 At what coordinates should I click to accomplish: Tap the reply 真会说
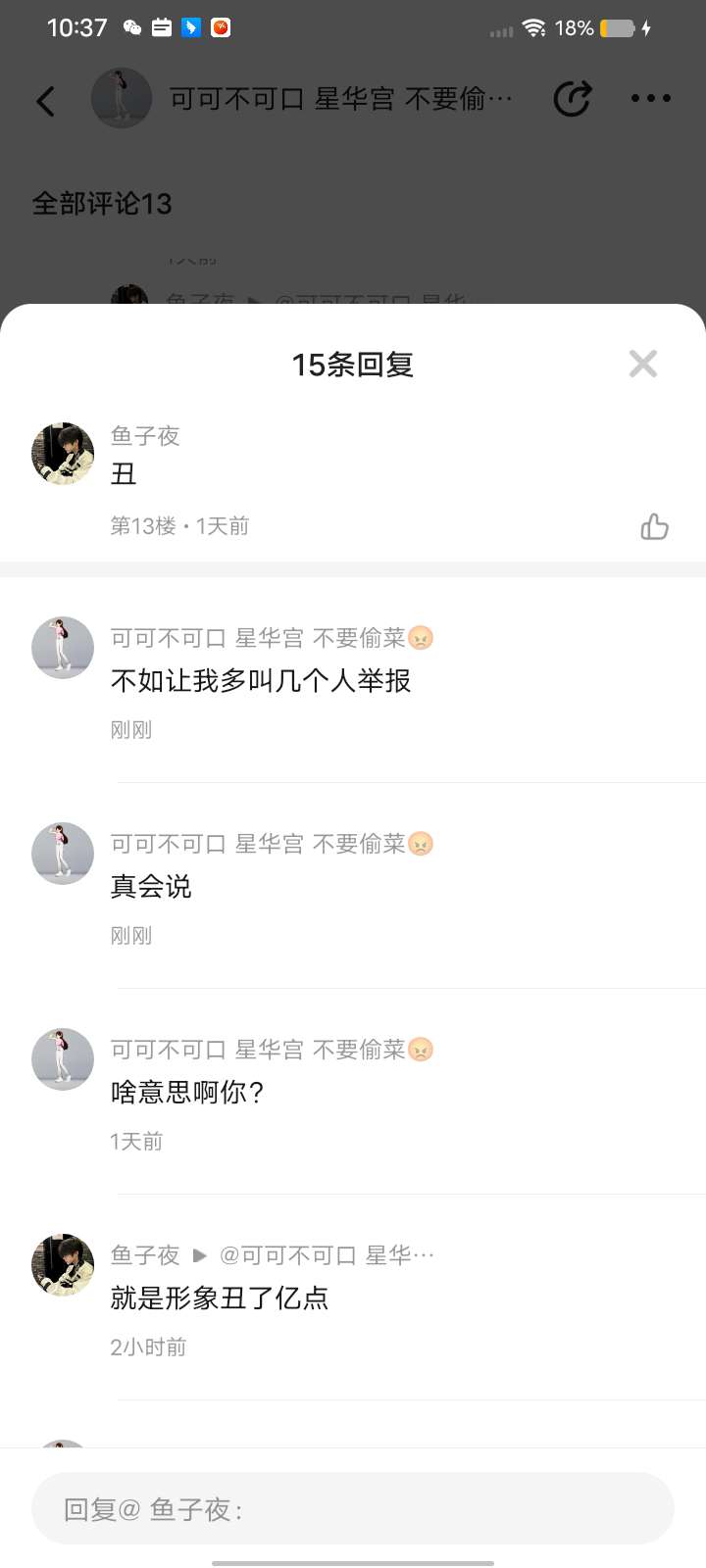(151, 886)
